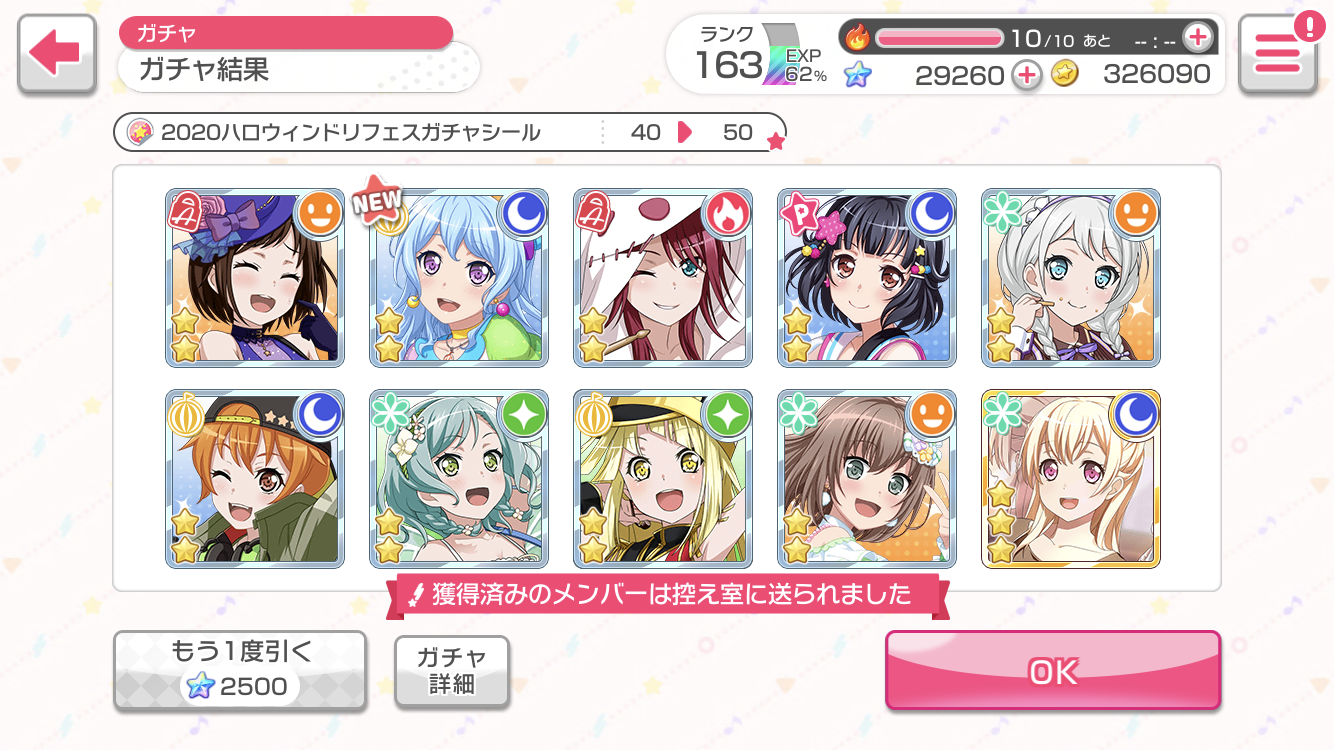Screen dimensions: 1334x750
Task: Open the blonde member with yellow cap card
Action: (x=663, y=479)
